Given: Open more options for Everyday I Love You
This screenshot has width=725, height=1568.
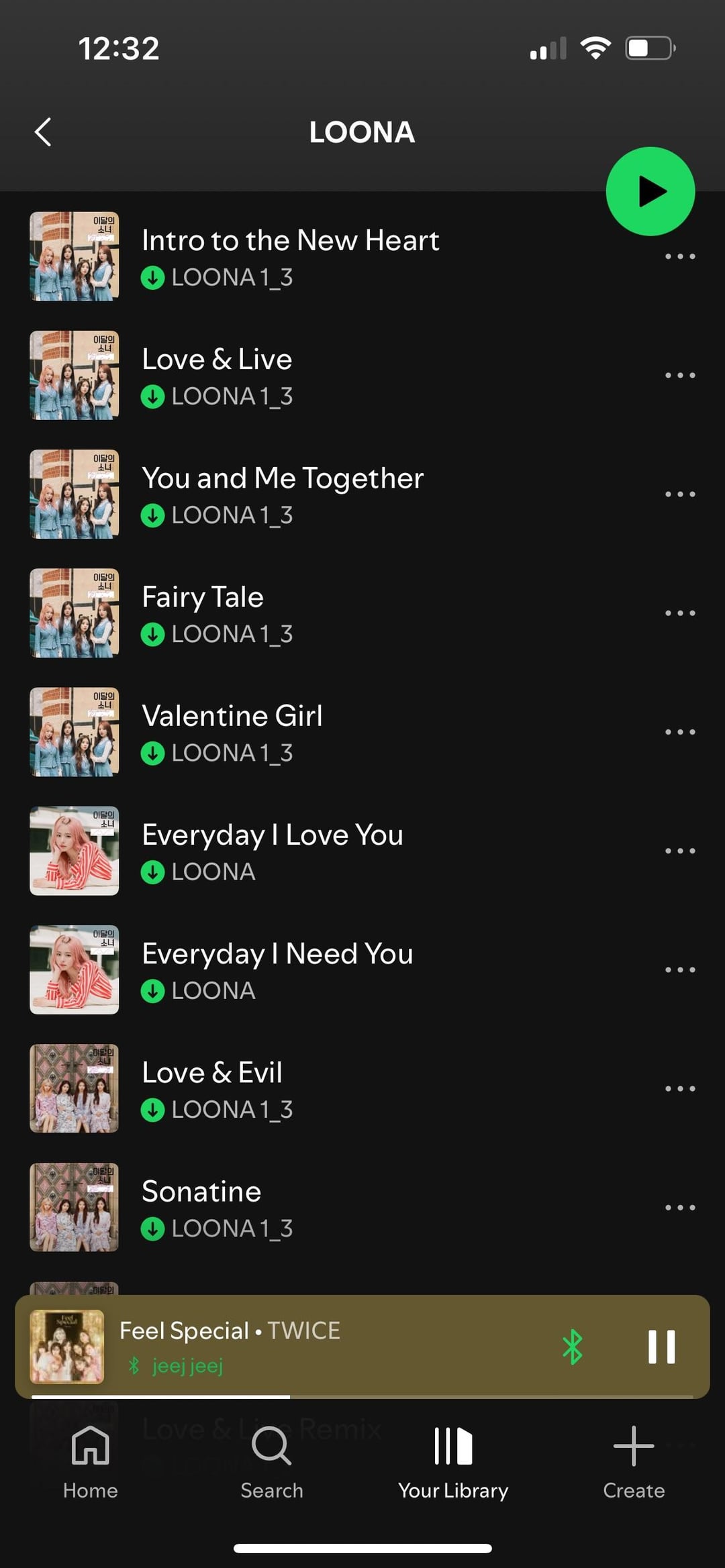Looking at the screenshot, I should [679, 851].
